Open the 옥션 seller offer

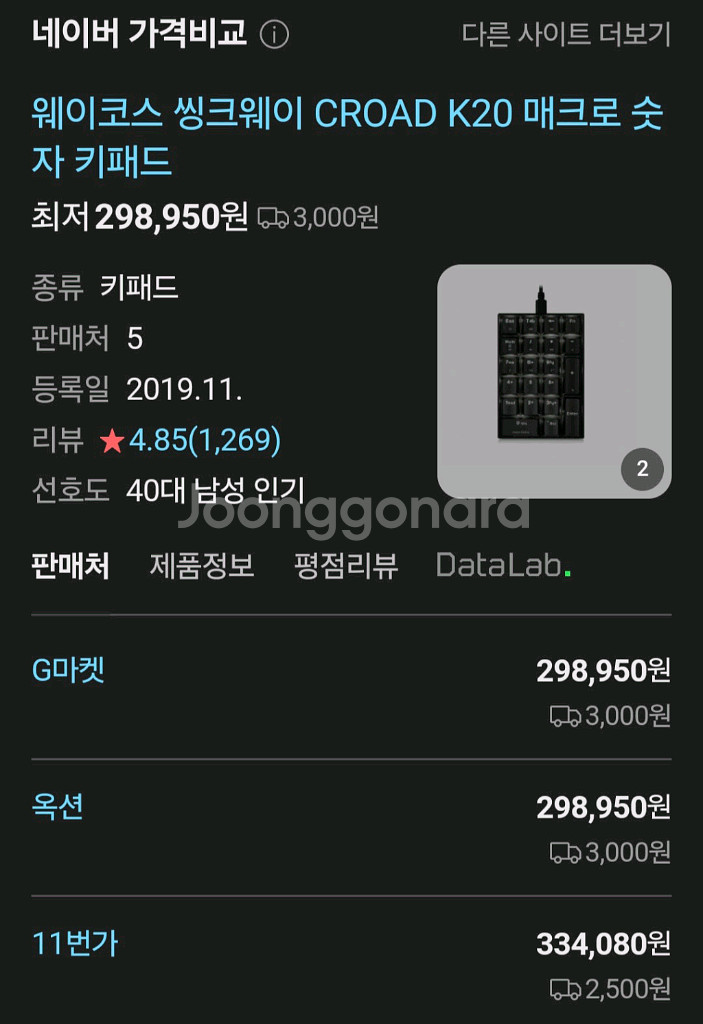tap(58, 807)
